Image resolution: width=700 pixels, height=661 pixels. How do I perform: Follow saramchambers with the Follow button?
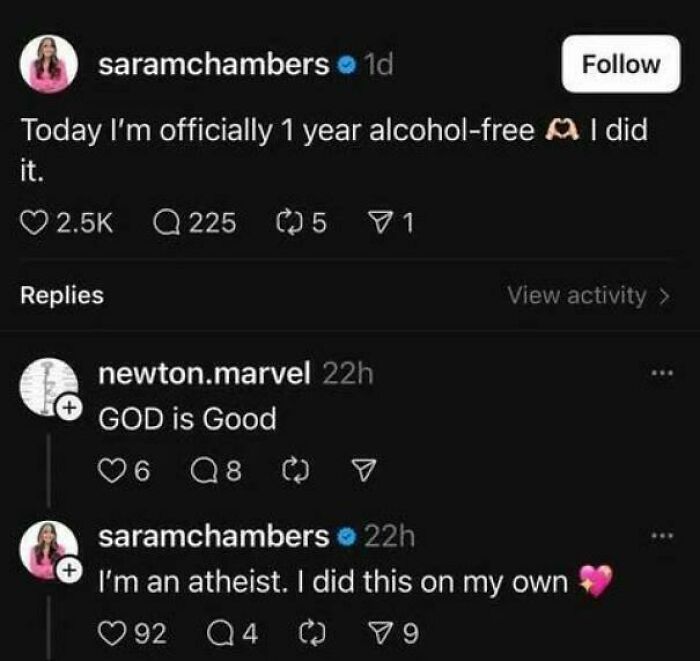point(621,64)
